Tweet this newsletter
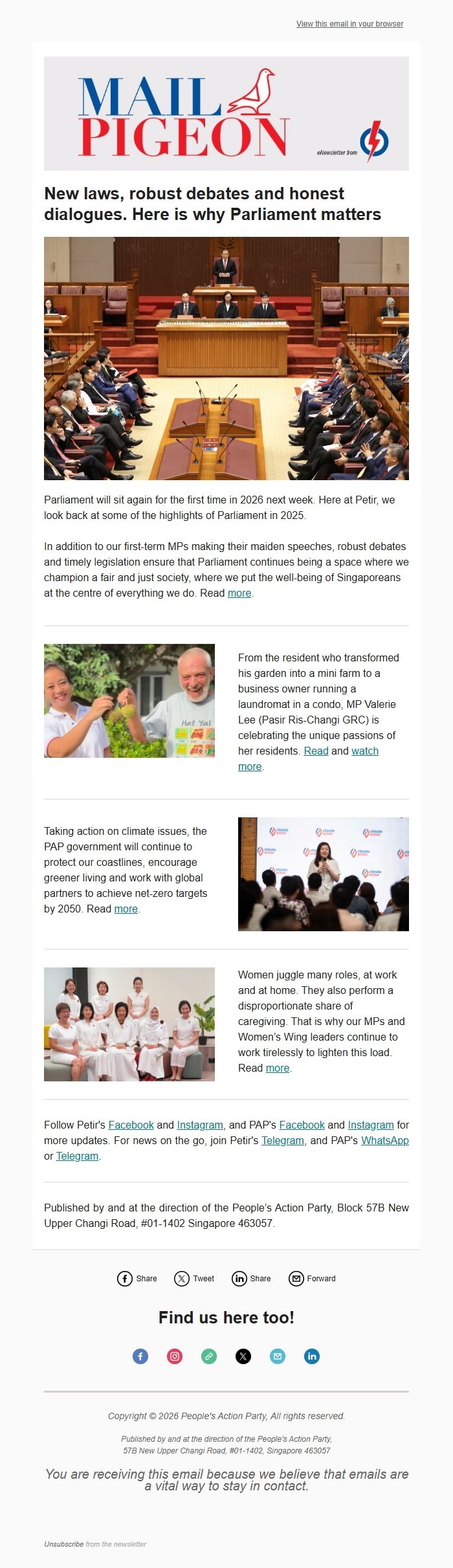 click(x=194, y=1278)
